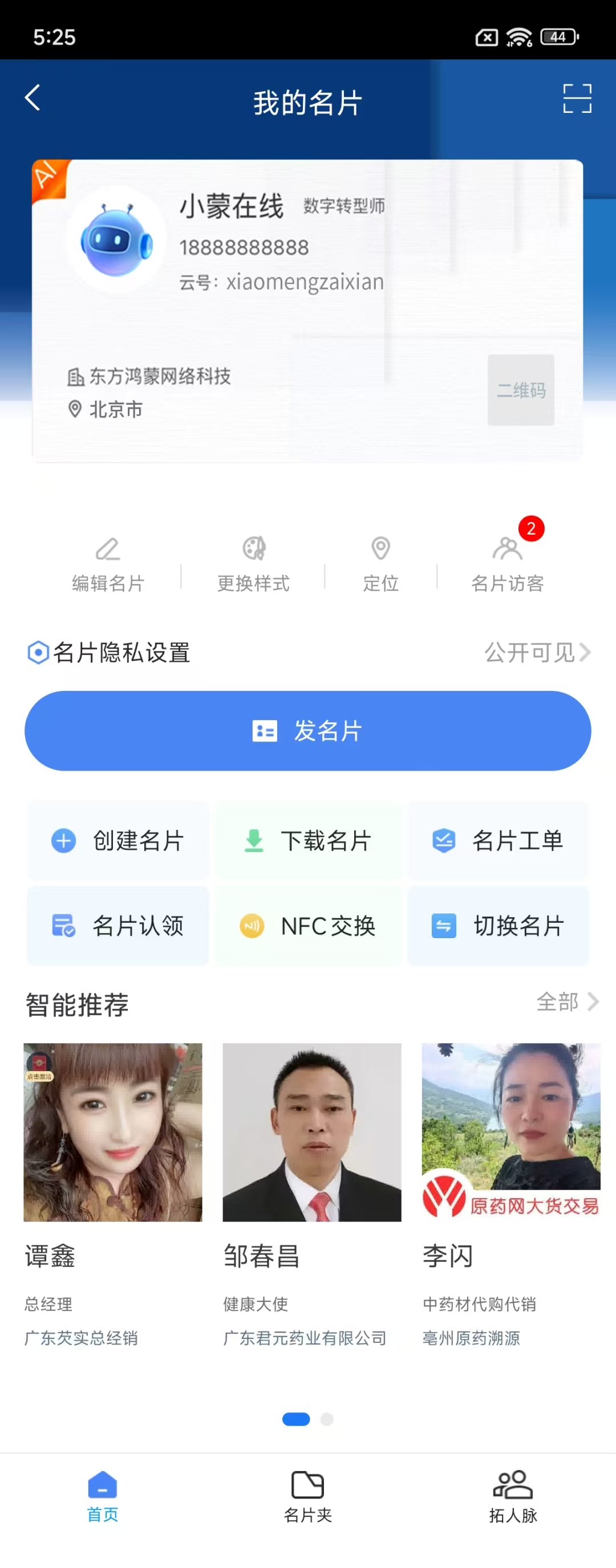
Task: Start NFC交换 card exchange
Action: [x=309, y=926]
